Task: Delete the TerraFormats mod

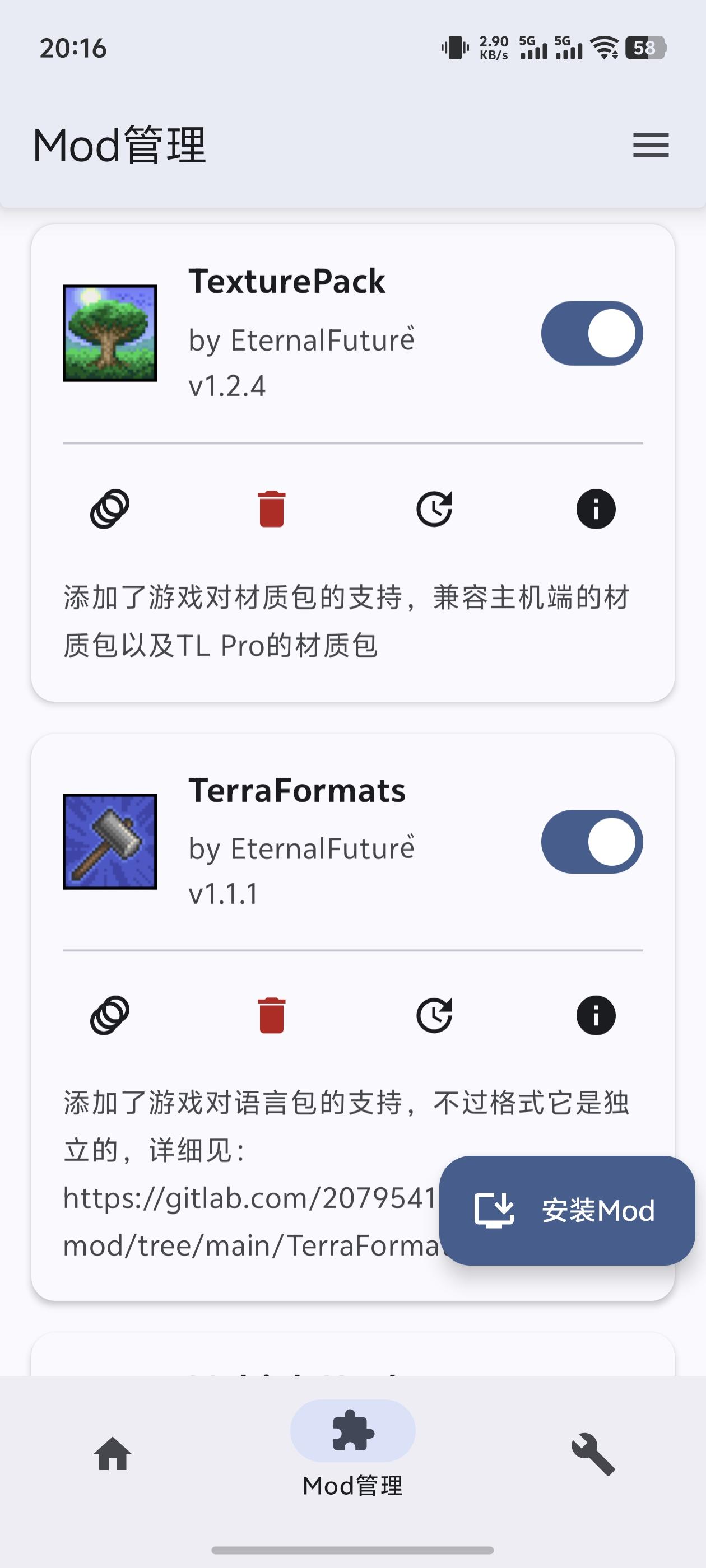Action: (x=272, y=1015)
